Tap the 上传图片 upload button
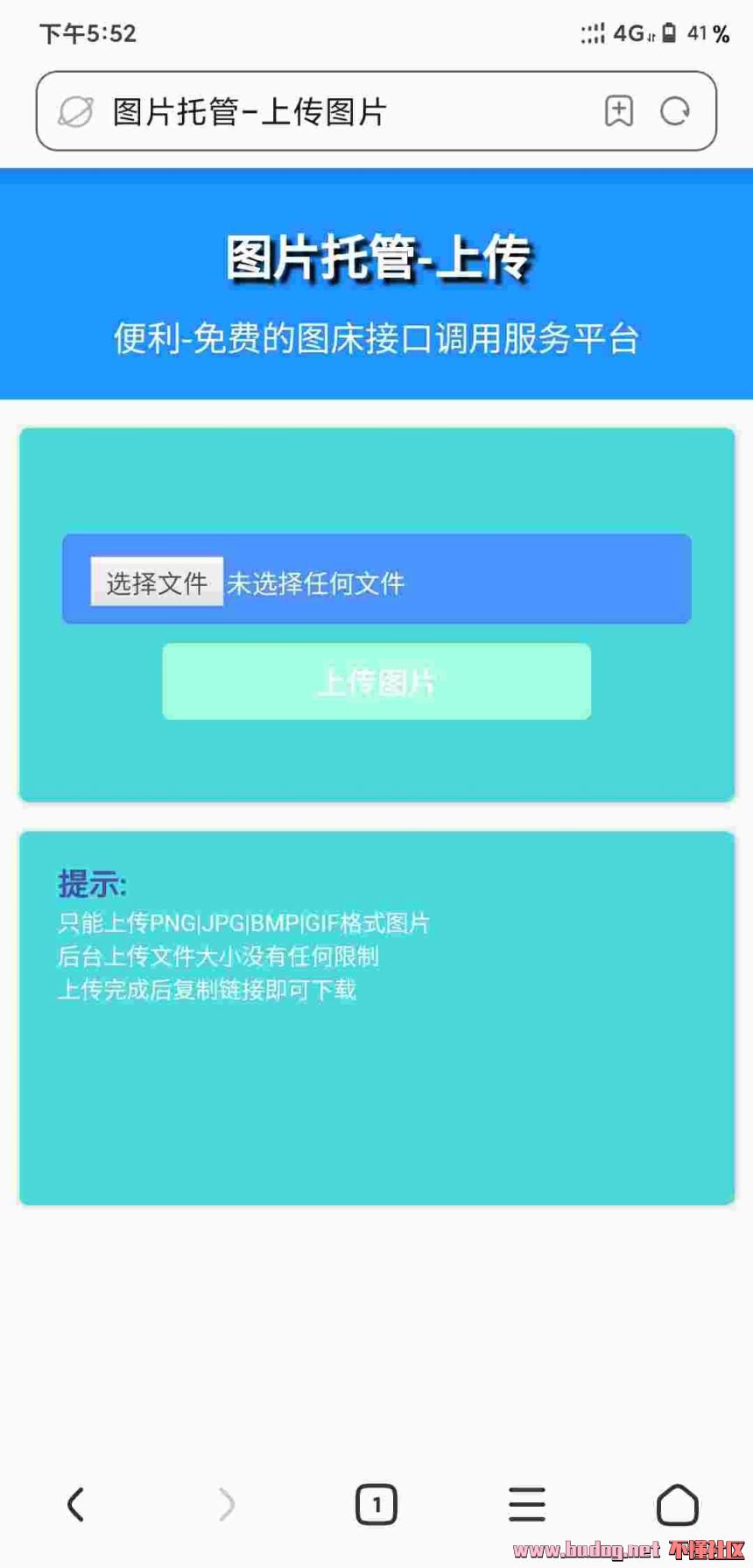This screenshot has height=1568, width=753. [376, 682]
